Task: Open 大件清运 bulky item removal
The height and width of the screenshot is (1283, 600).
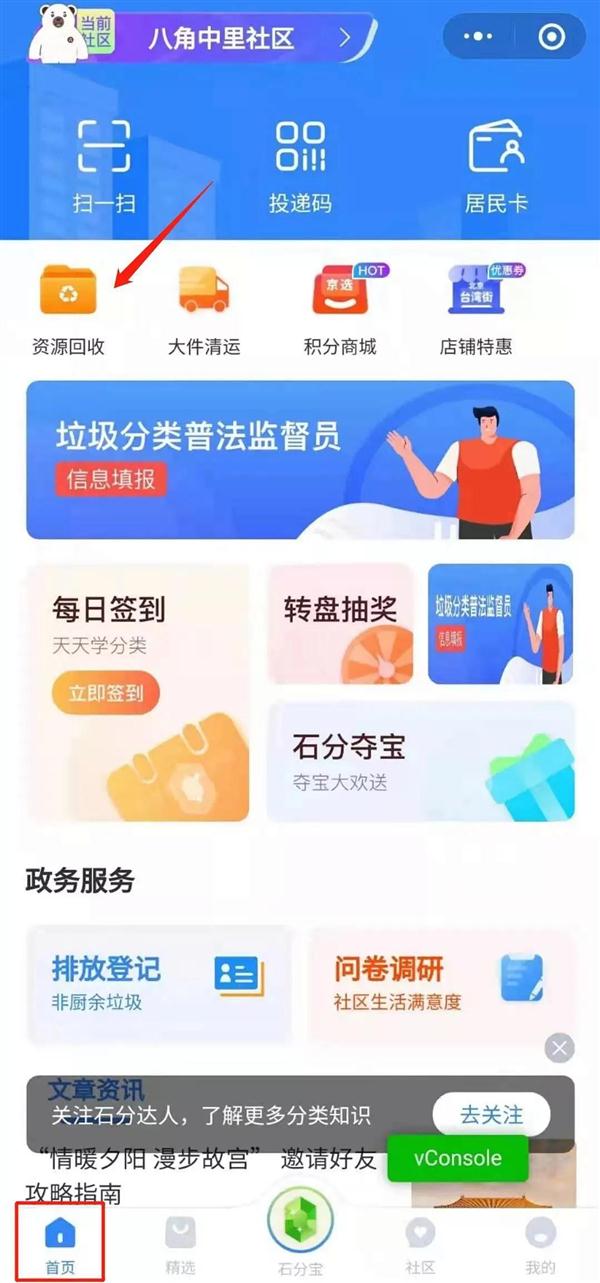Action: (204, 309)
